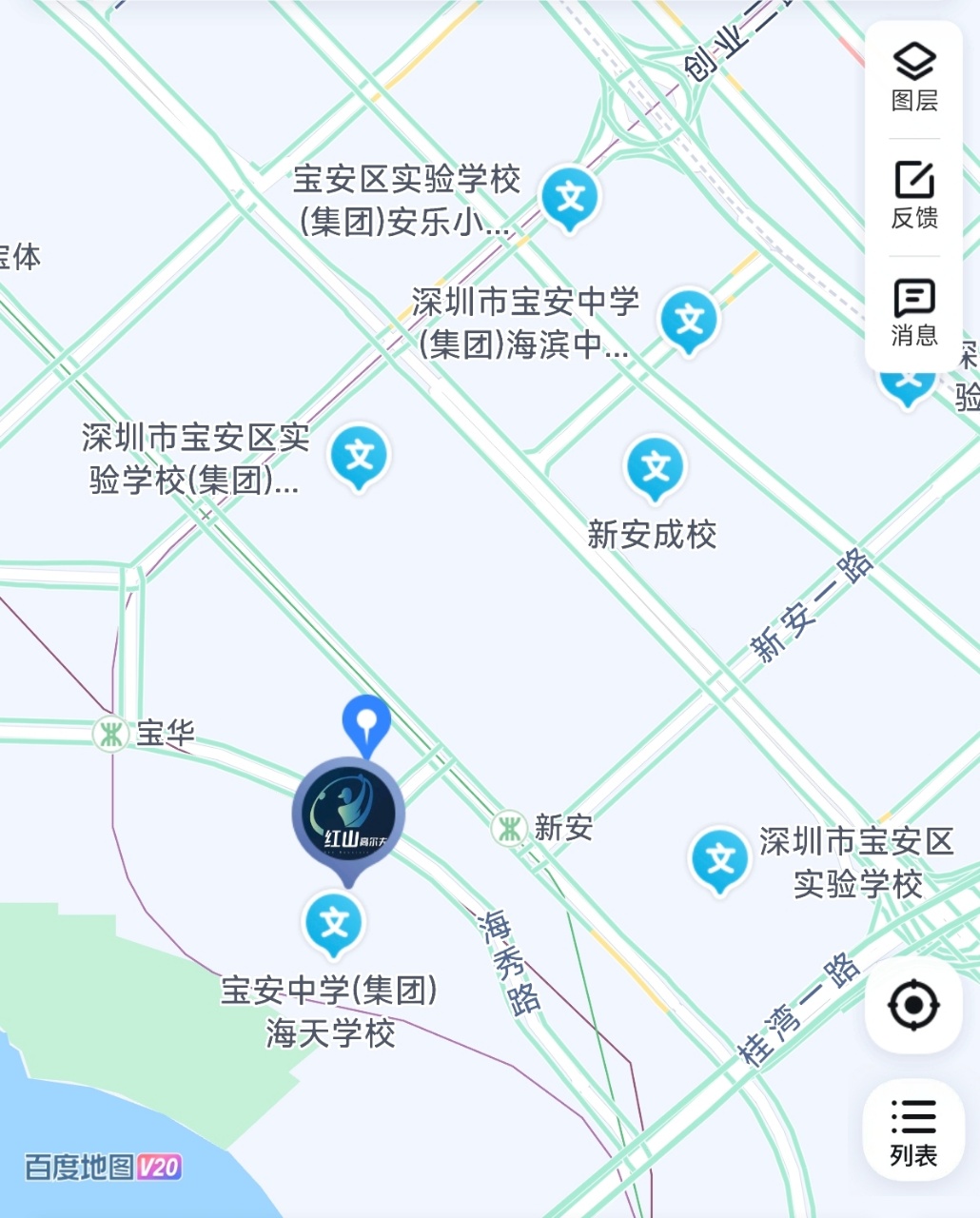The image size is (980, 1218).
Task: Select 深圳市宝安中学(集团)海滨中 marker
Action: click(x=689, y=320)
